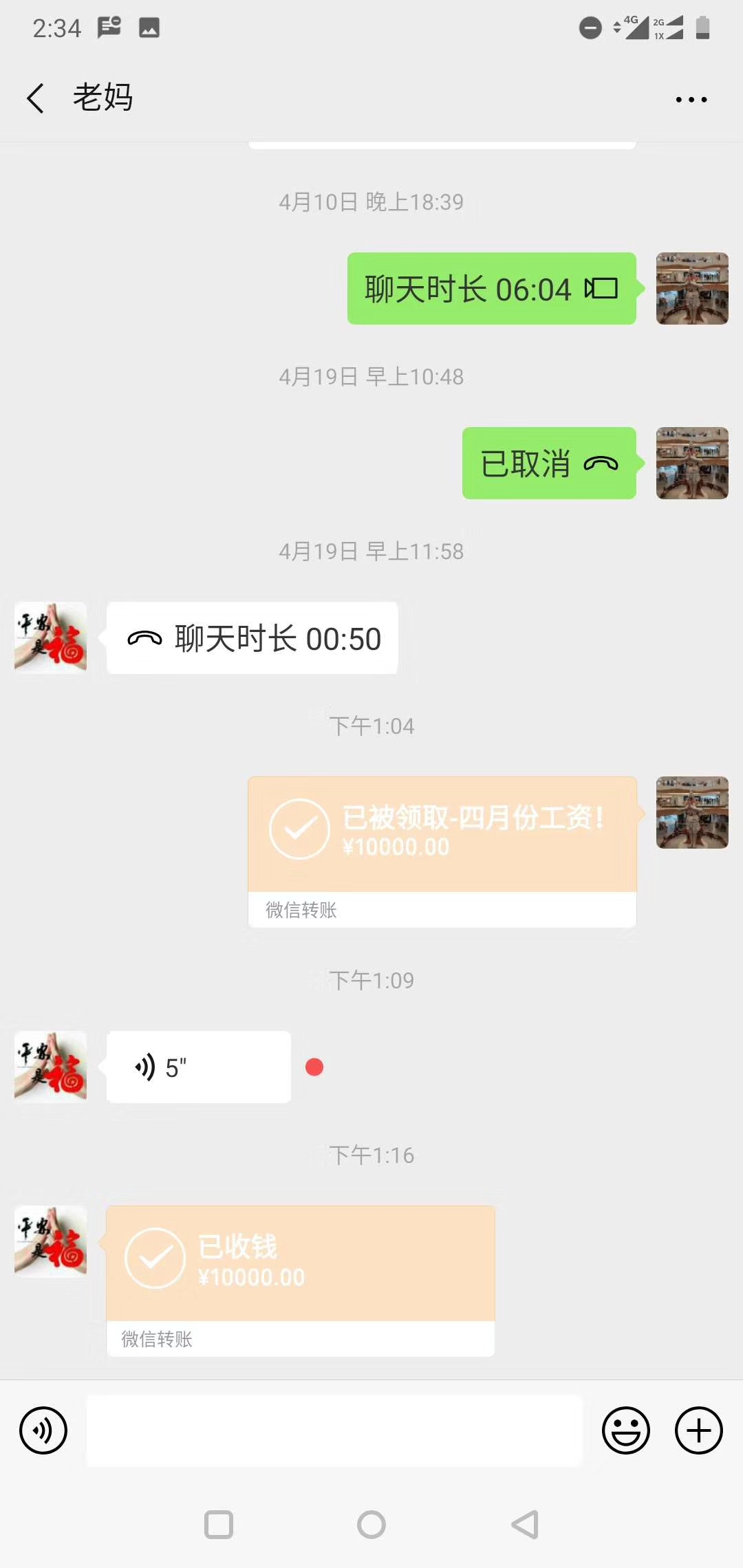Switch to voice input mode
Screen dimensions: 743x1568
(43, 1430)
